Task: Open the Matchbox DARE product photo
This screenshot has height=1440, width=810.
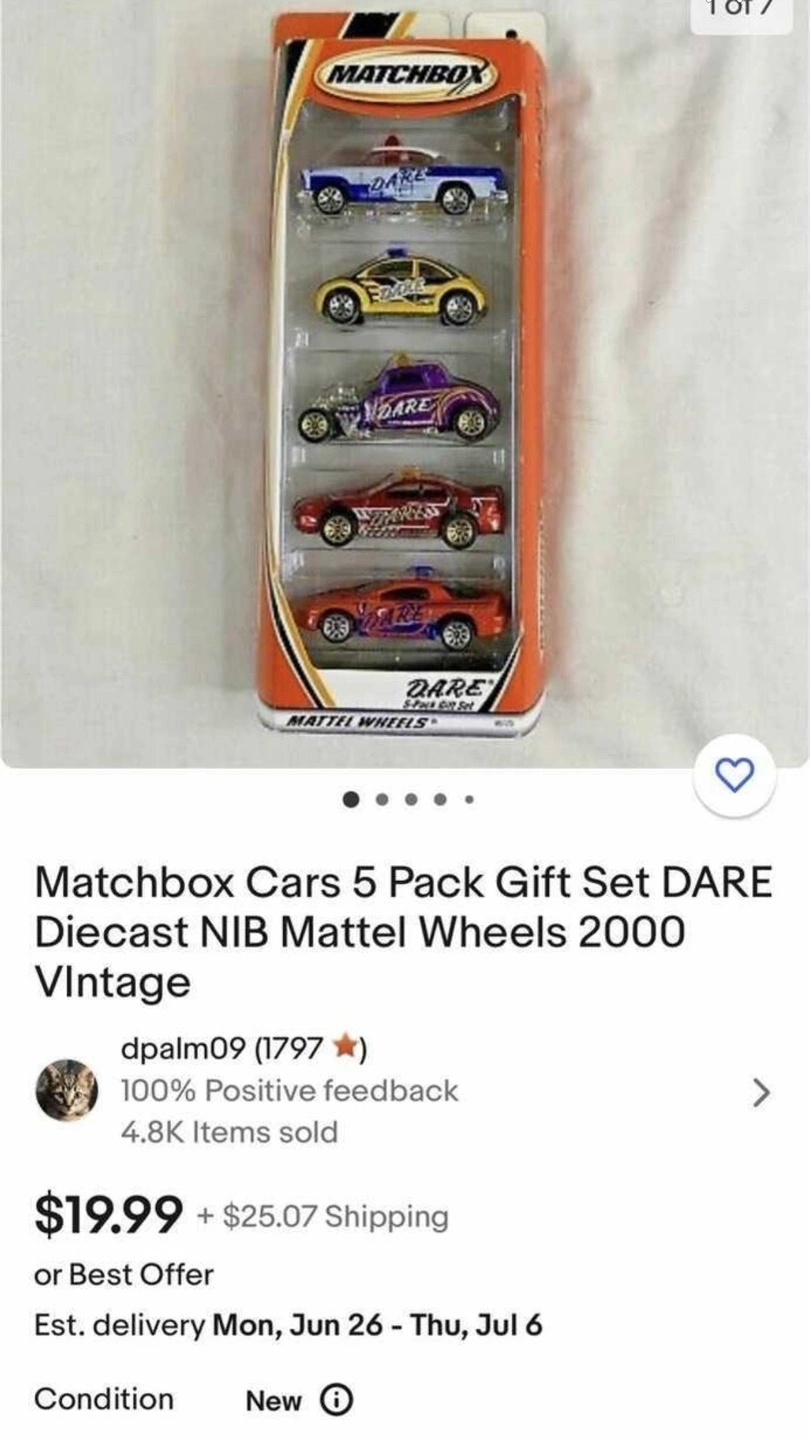Action: pyautogui.click(x=403, y=380)
